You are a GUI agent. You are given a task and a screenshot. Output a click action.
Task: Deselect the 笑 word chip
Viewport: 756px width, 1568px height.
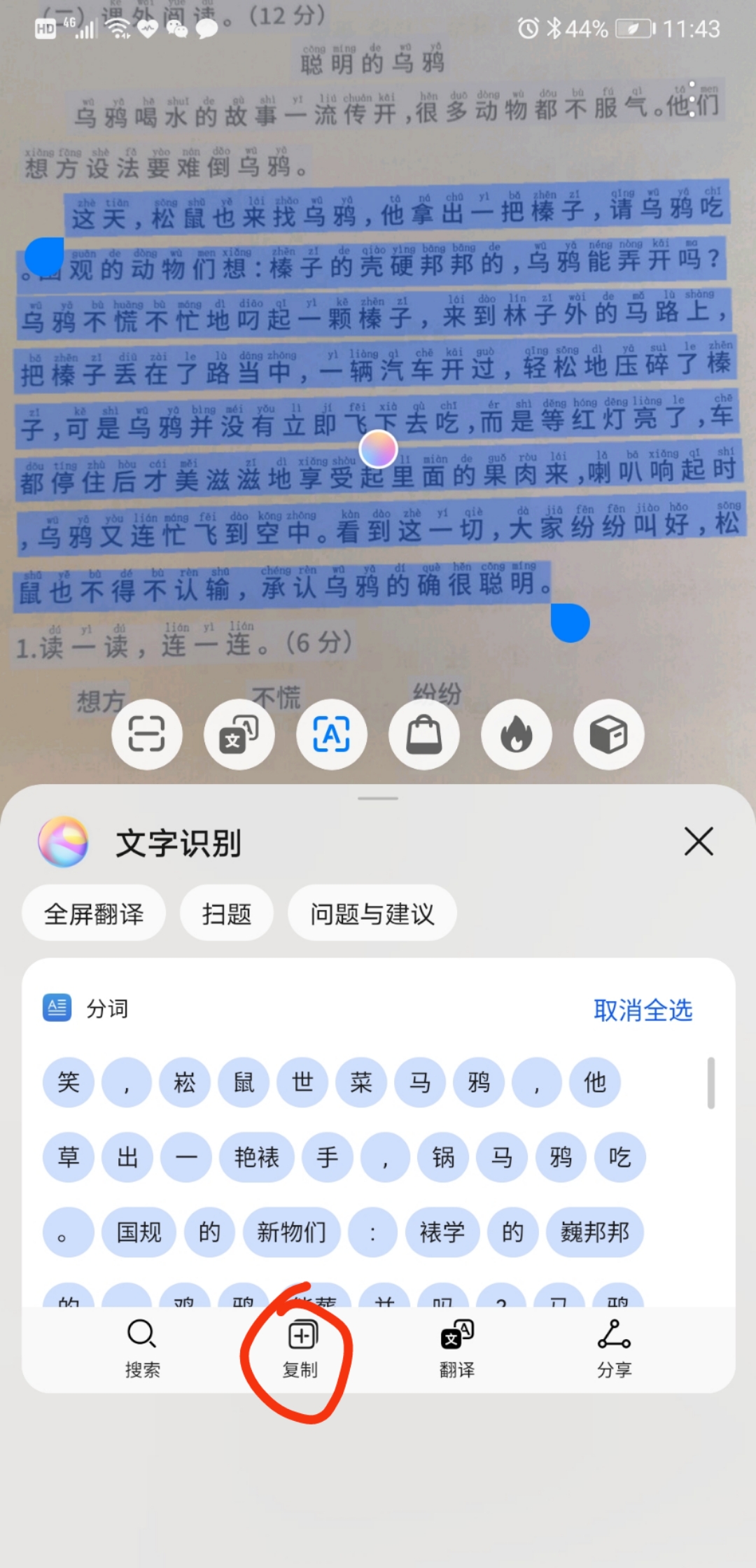pyautogui.click(x=67, y=1082)
